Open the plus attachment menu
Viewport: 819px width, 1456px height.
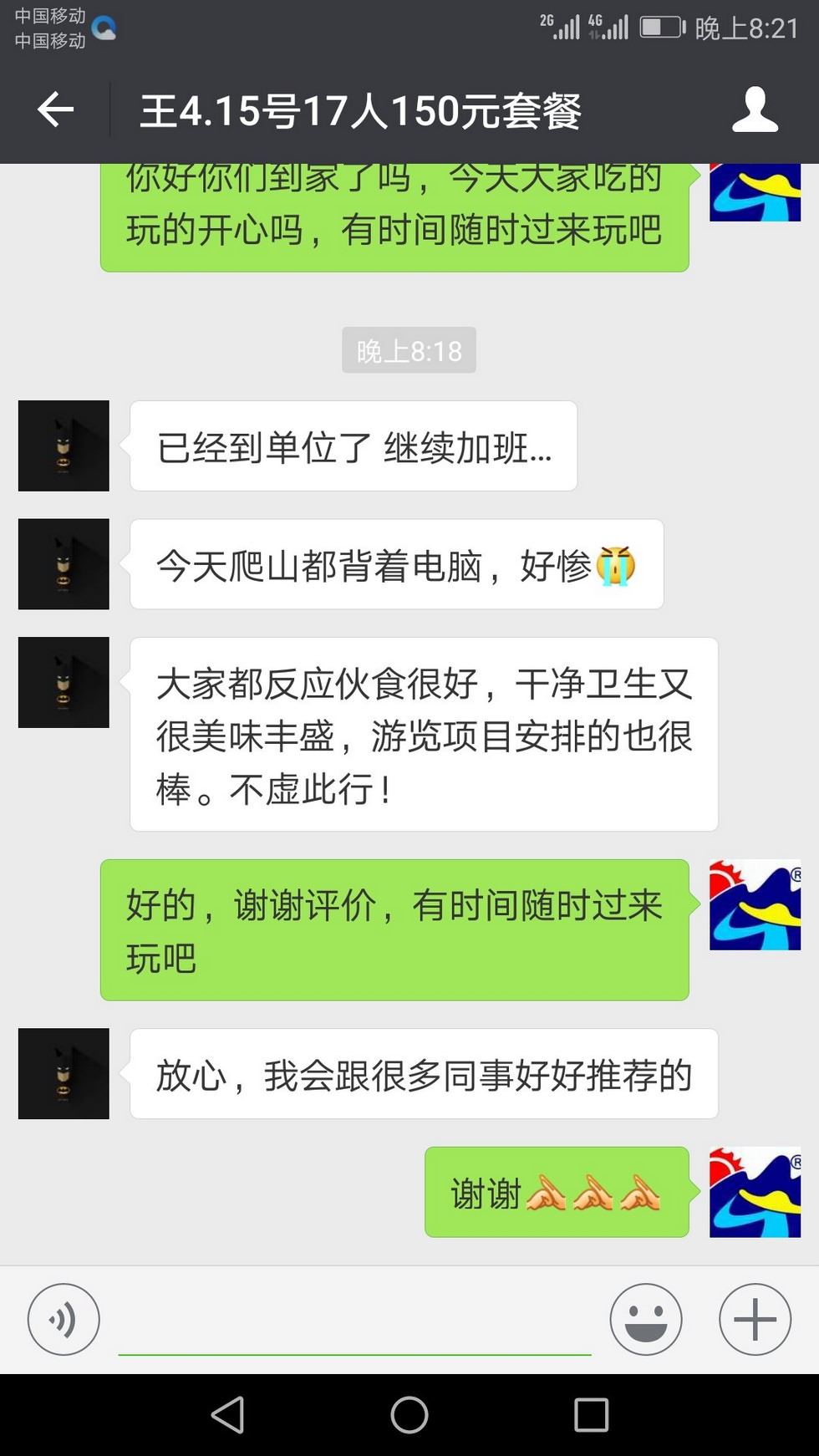coord(755,1320)
